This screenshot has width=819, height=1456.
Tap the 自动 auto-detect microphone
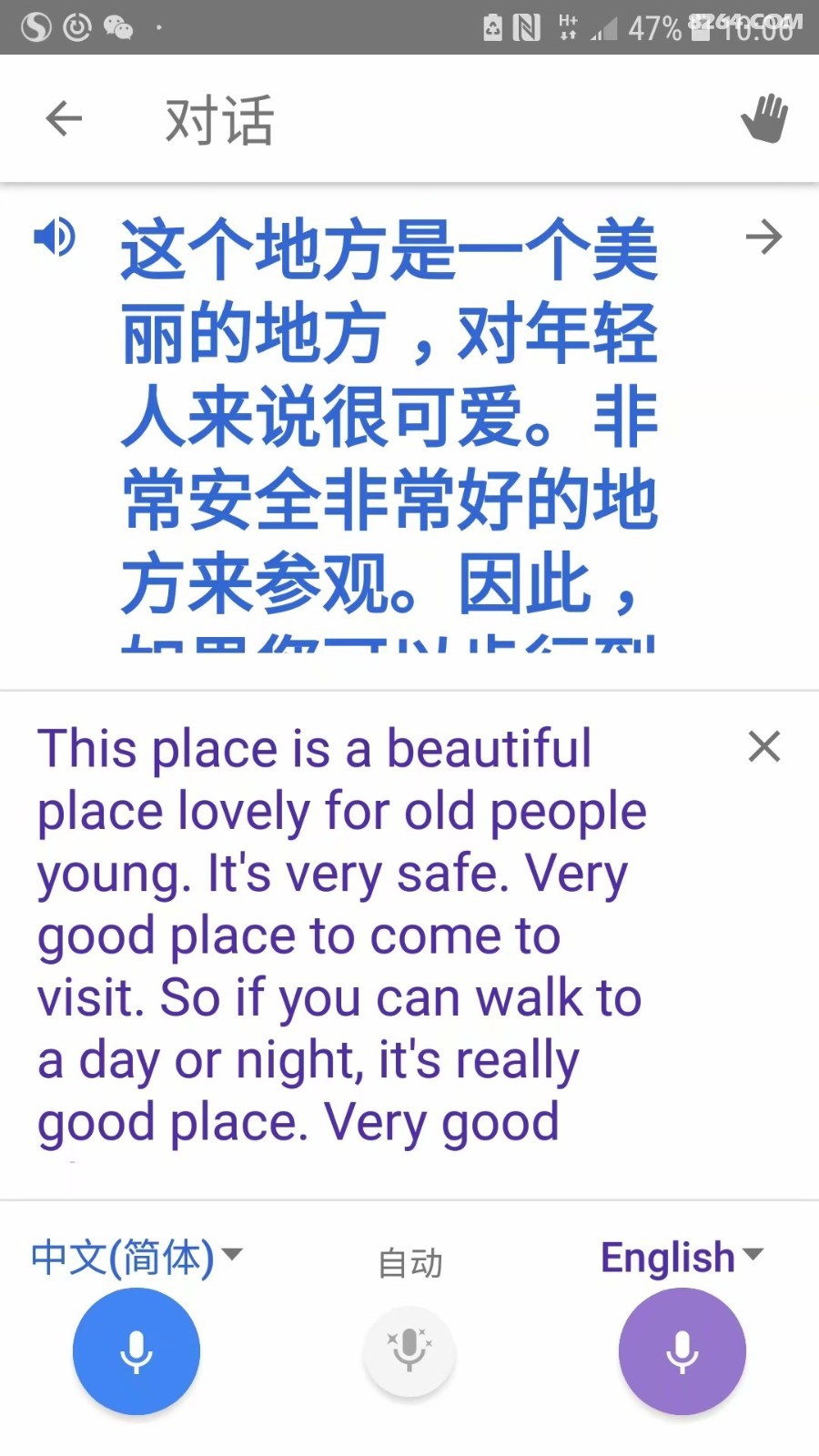tap(409, 1351)
